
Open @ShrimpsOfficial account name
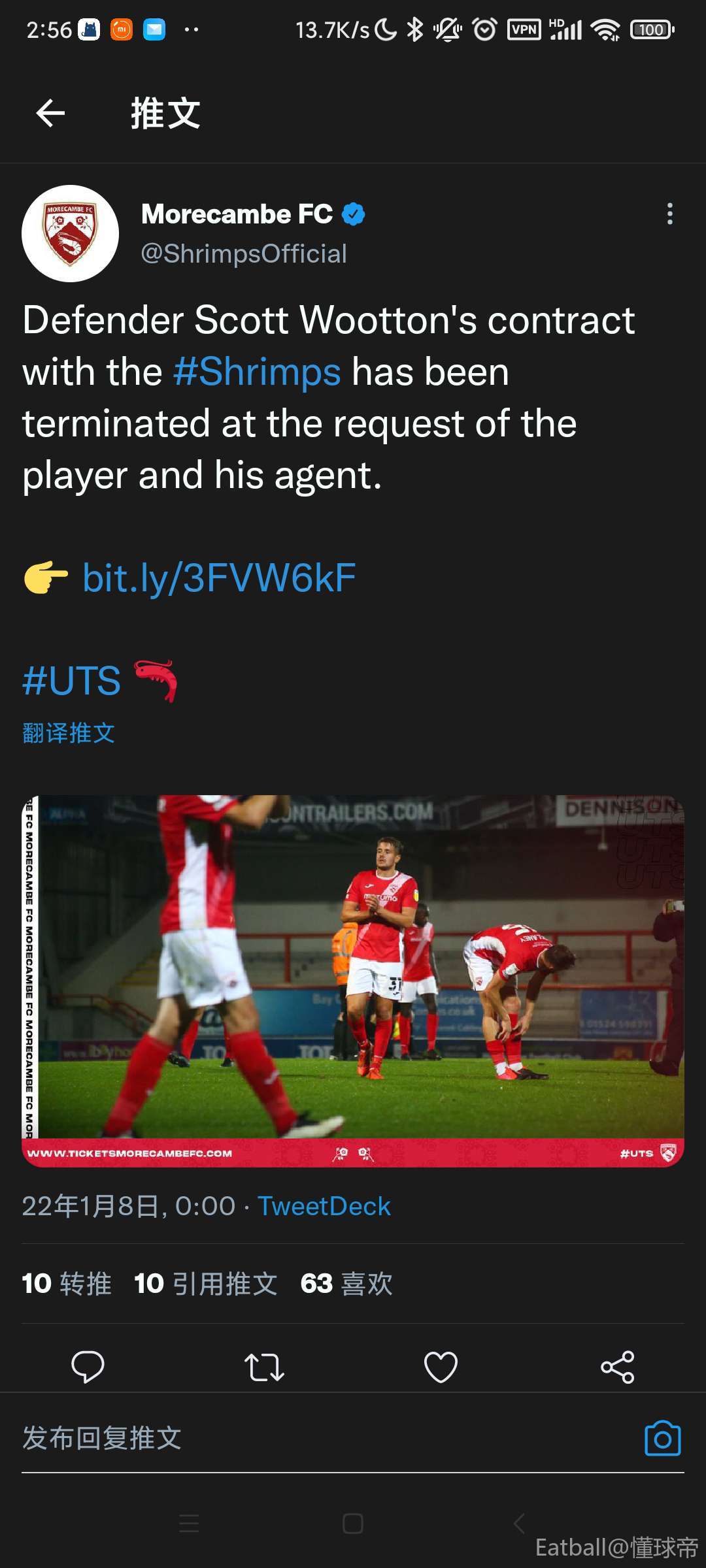point(243,253)
